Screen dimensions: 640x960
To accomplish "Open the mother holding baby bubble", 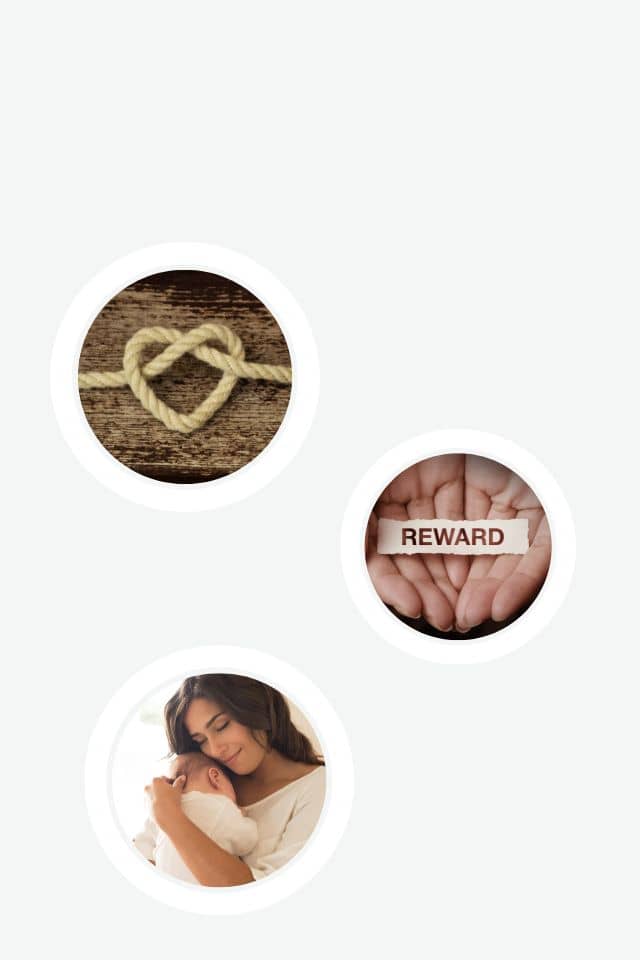I will point(219,780).
